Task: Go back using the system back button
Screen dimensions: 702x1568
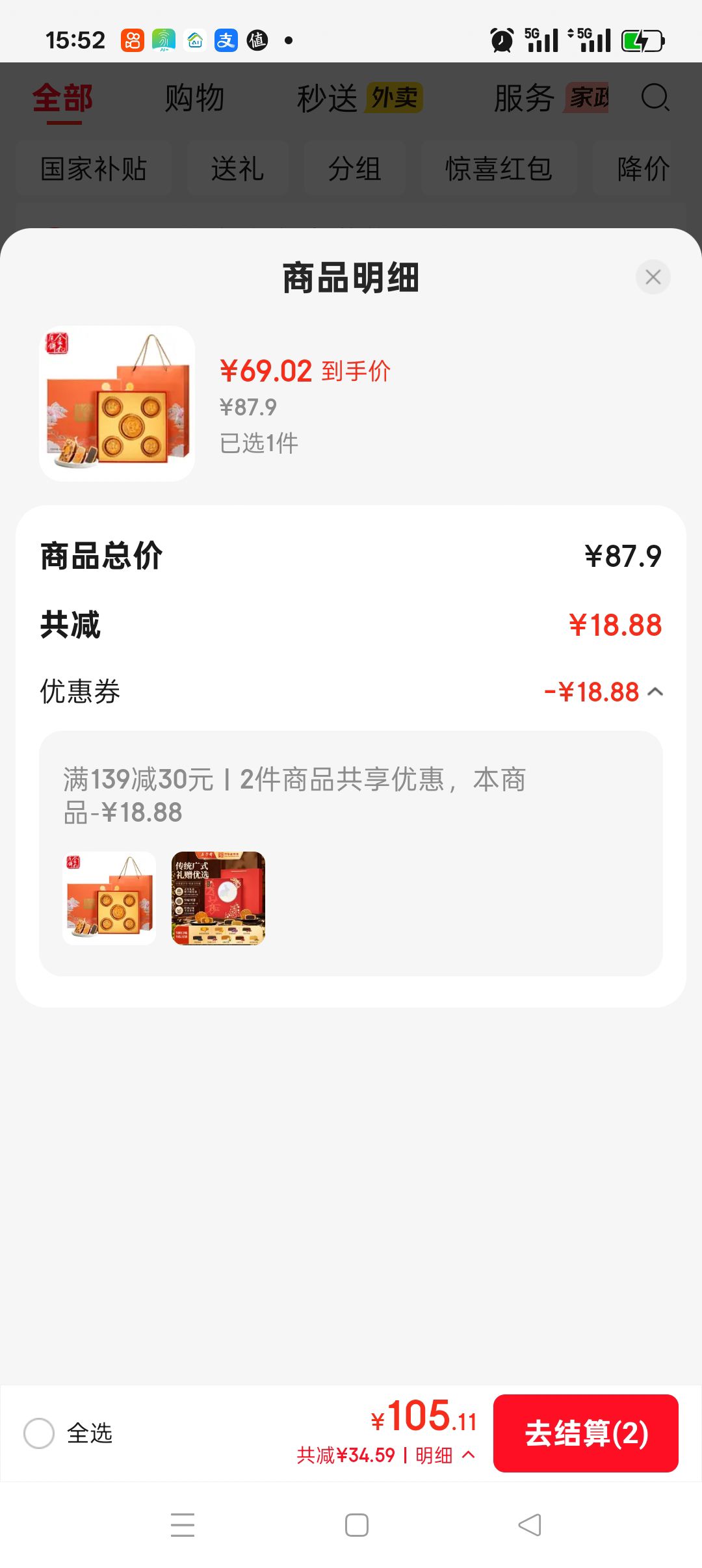Action: [530, 1524]
